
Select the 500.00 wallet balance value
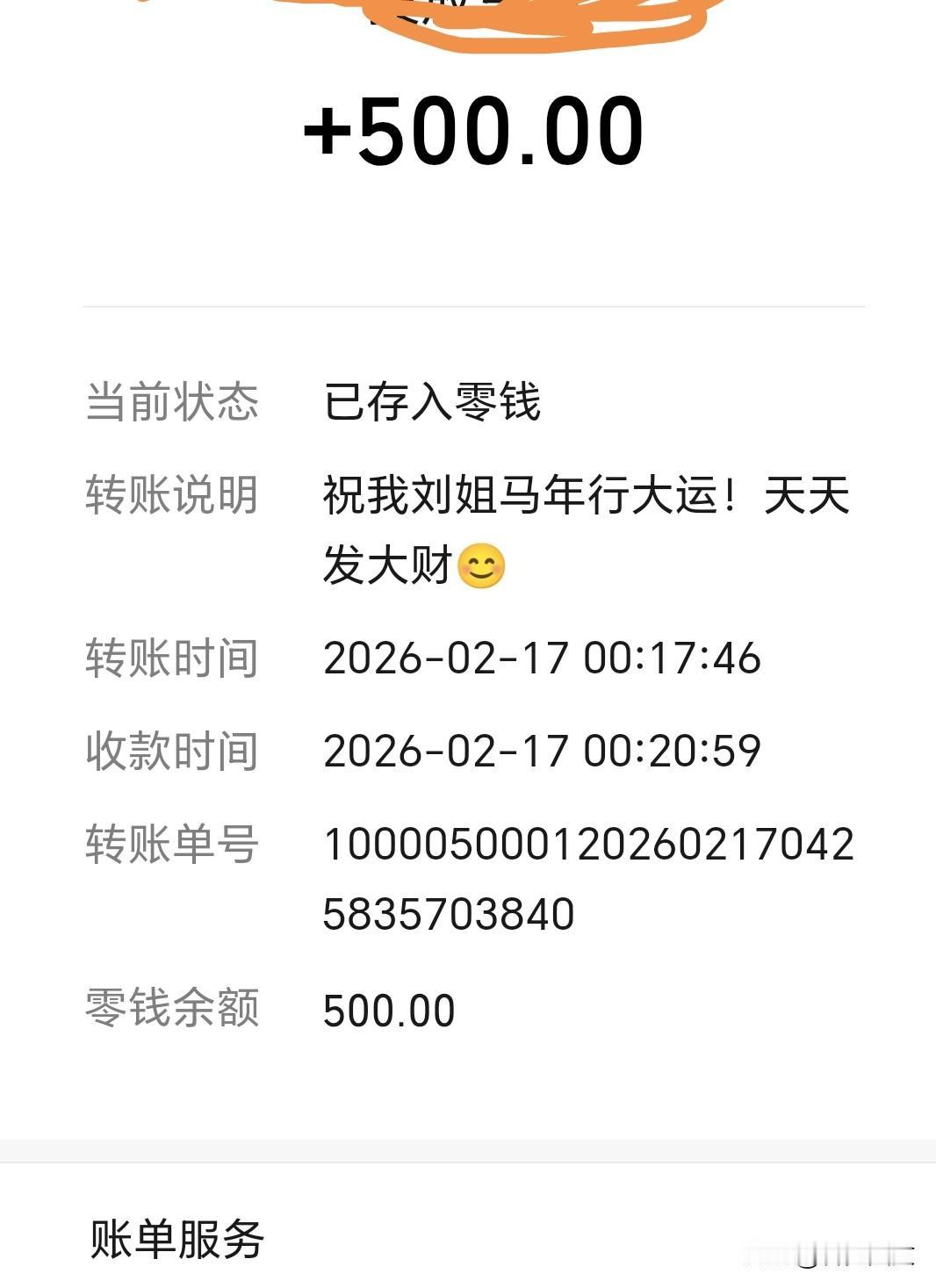click(x=386, y=1010)
